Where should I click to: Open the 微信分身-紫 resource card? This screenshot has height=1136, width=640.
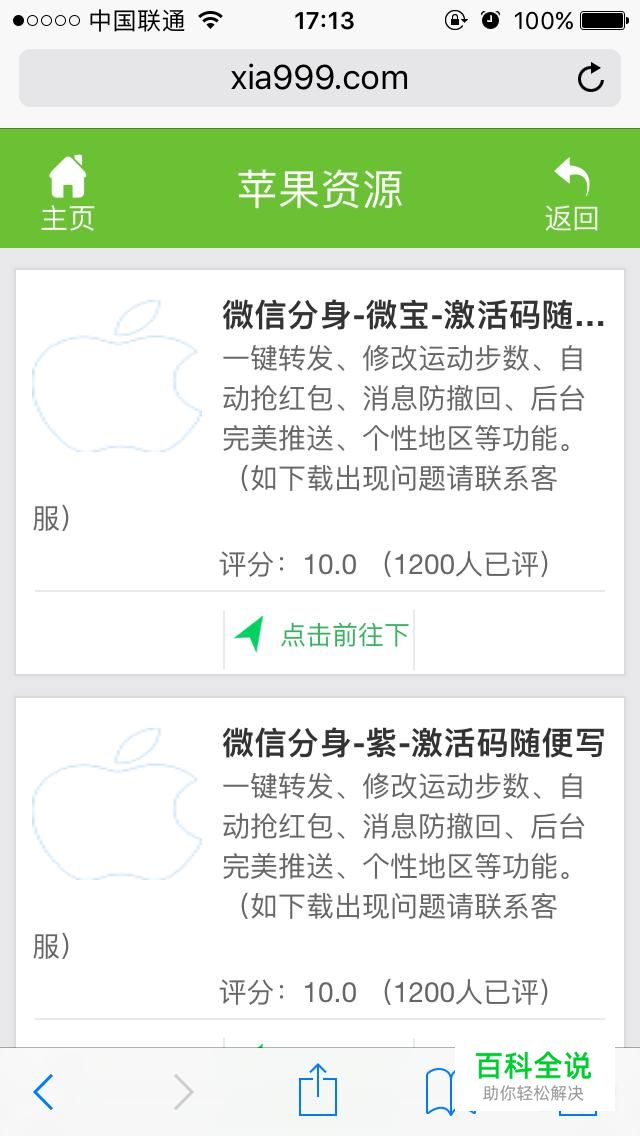[x=320, y=872]
